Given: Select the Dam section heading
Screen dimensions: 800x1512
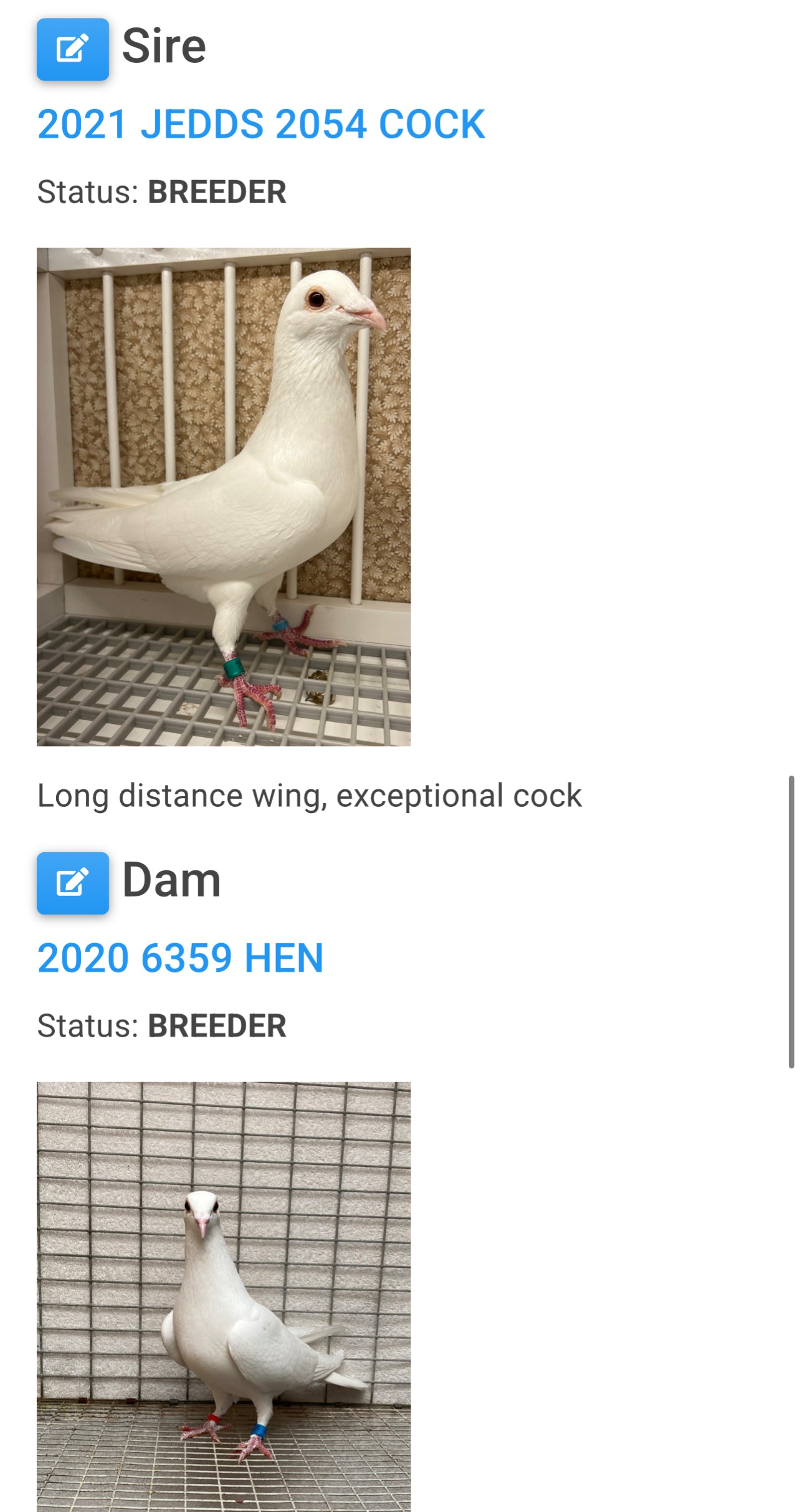Looking at the screenshot, I should (171, 880).
